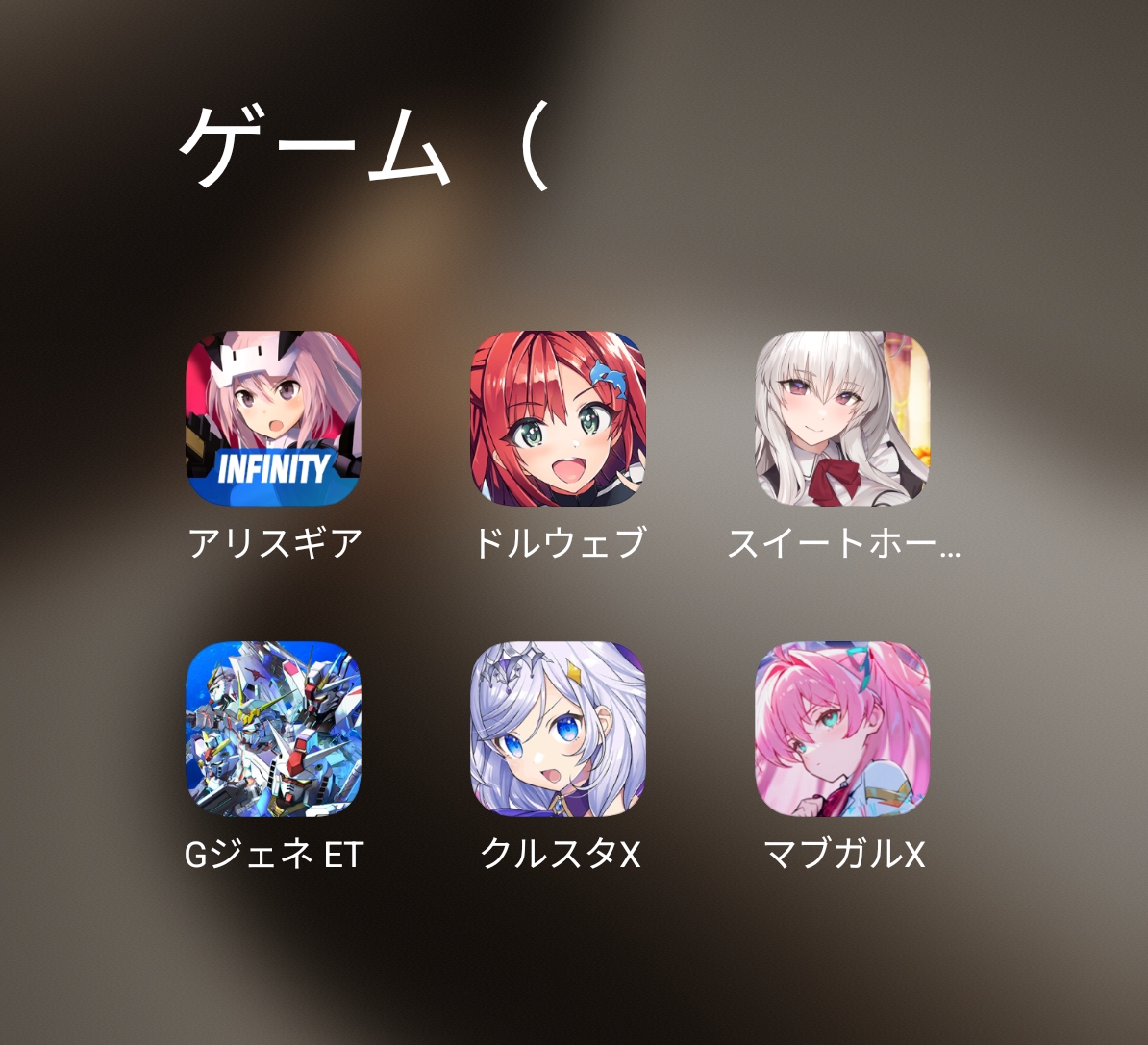Open the スイートホー… app
The height and width of the screenshot is (1045, 1148).
842,418
